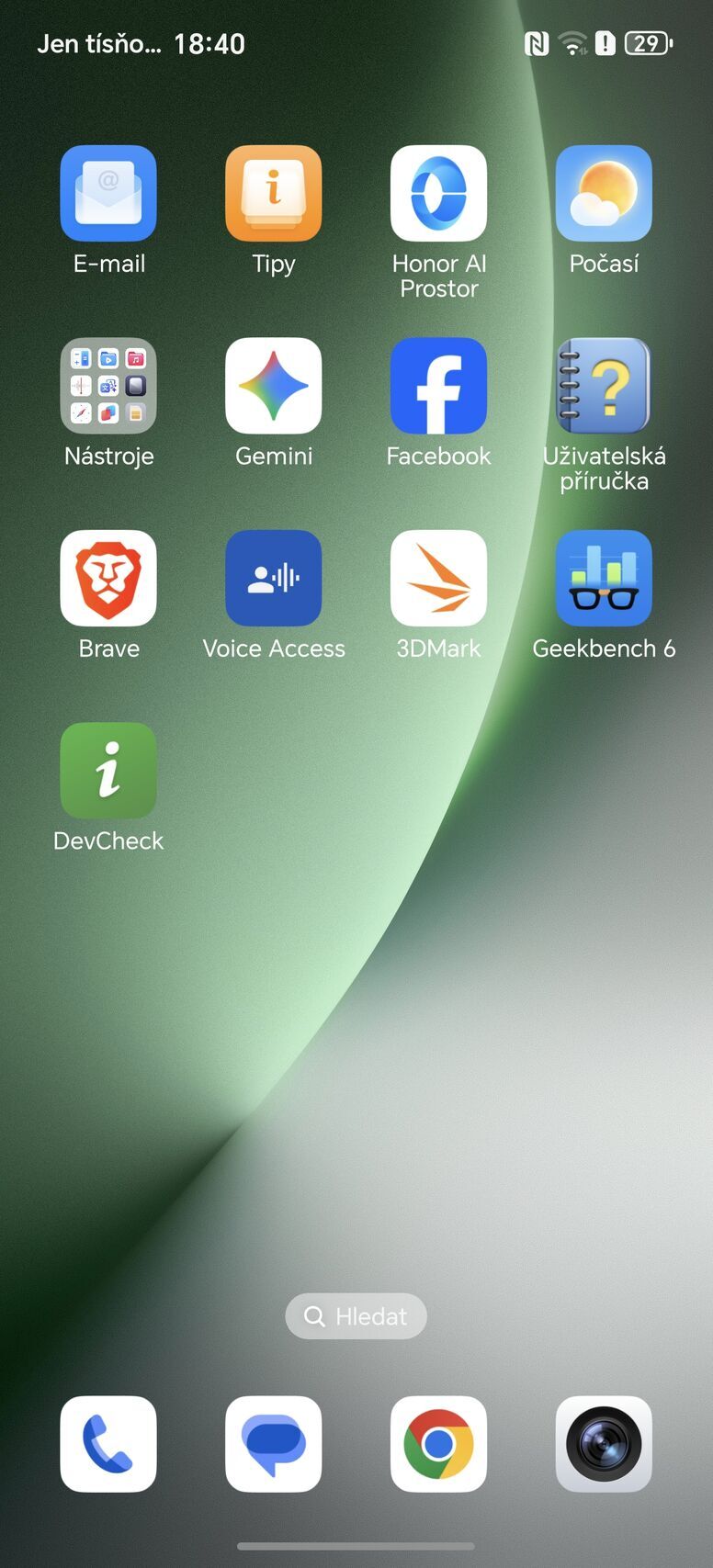Tap the Hledat search pill

coord(356,1316)
